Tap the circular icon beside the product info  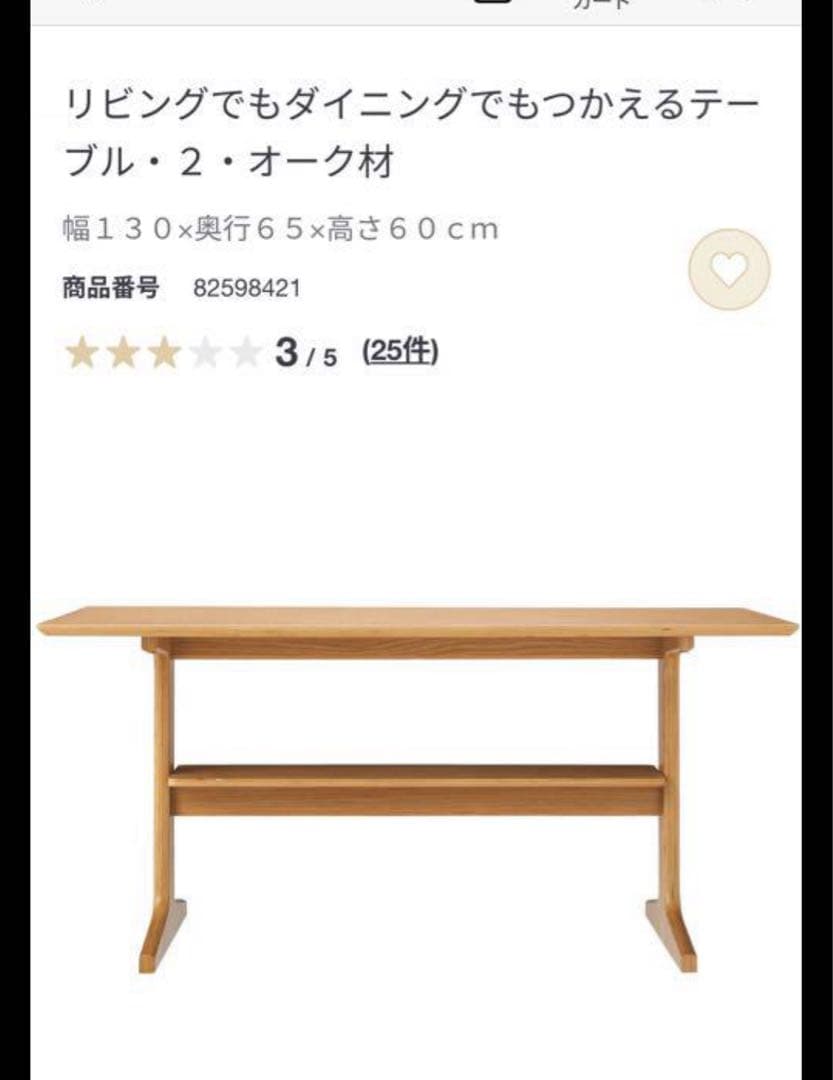(727, 269)
